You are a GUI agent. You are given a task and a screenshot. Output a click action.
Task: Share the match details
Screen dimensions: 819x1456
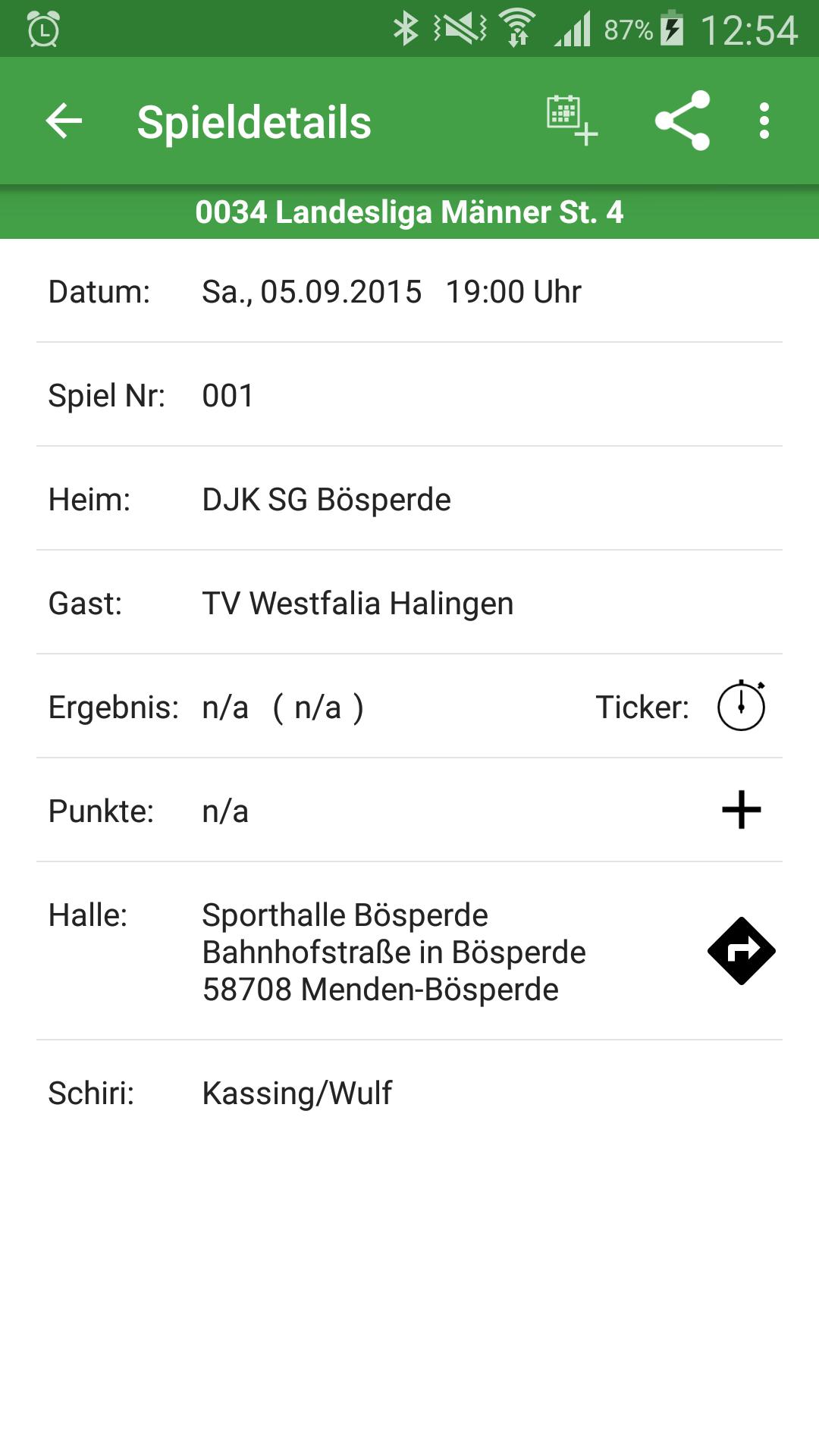pos(682,121)
